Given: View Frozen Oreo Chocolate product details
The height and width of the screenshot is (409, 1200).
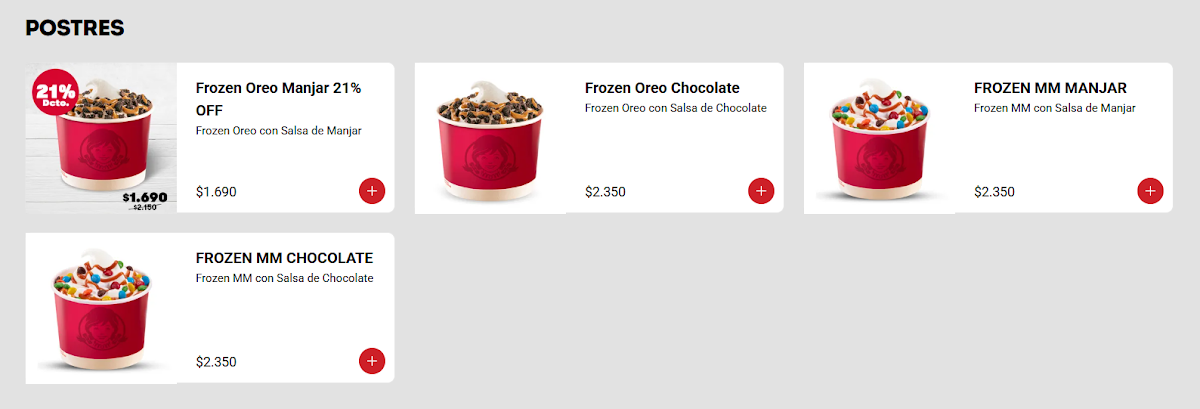Looking at the screenshot, I should [599, 138].
